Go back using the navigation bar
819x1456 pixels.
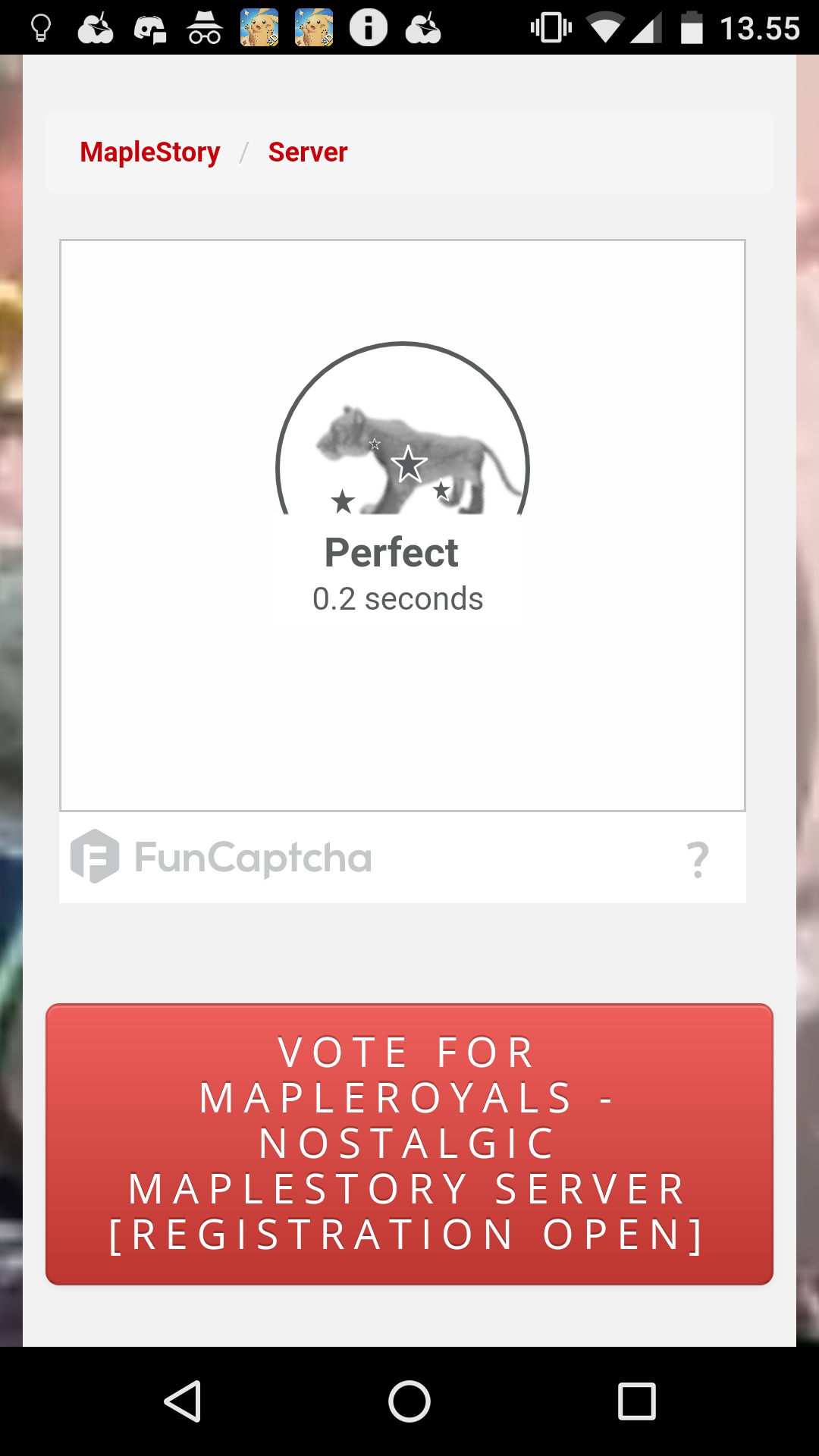pos(183,1401)
